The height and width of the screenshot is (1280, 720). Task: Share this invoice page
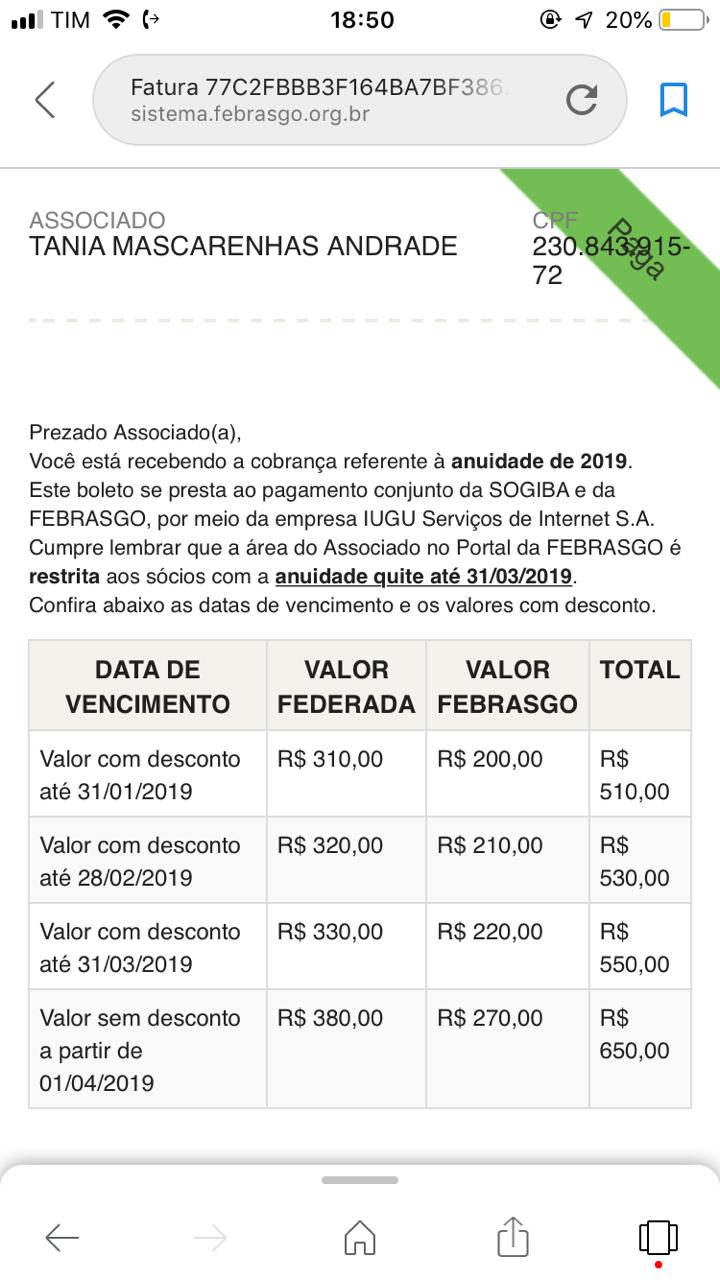pyautogui.click(x=512, y=1236)
